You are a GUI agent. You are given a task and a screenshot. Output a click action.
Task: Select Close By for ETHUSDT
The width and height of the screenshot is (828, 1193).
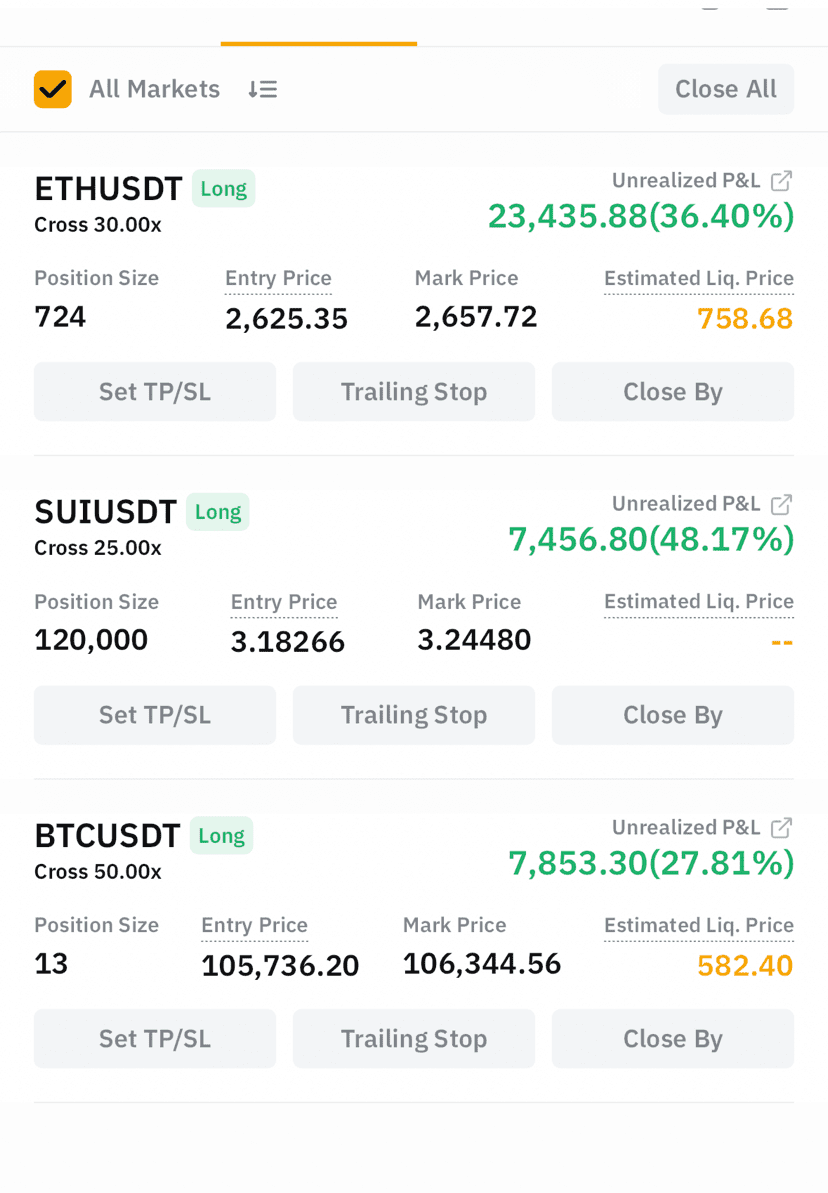[673, 392]
